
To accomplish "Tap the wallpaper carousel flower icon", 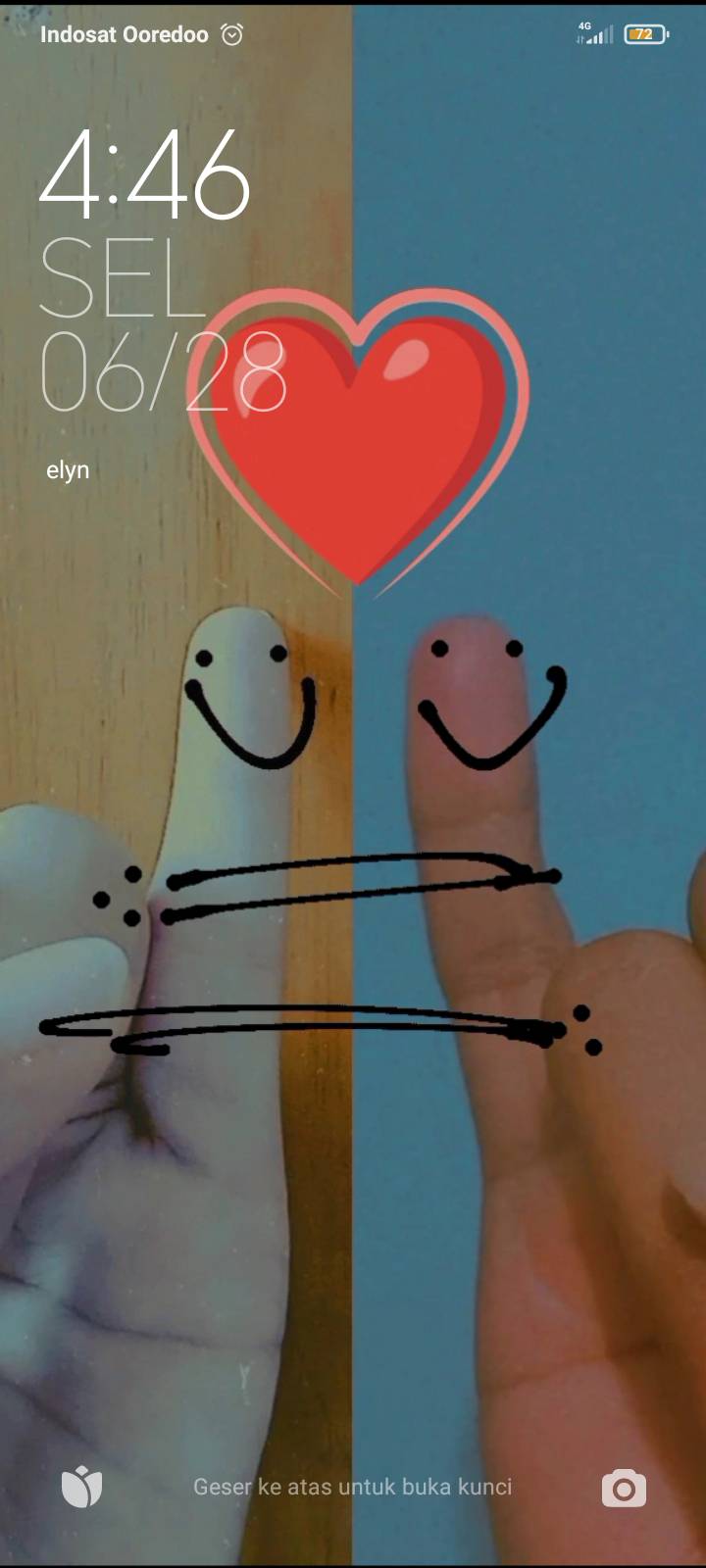I will (81, 1488).
